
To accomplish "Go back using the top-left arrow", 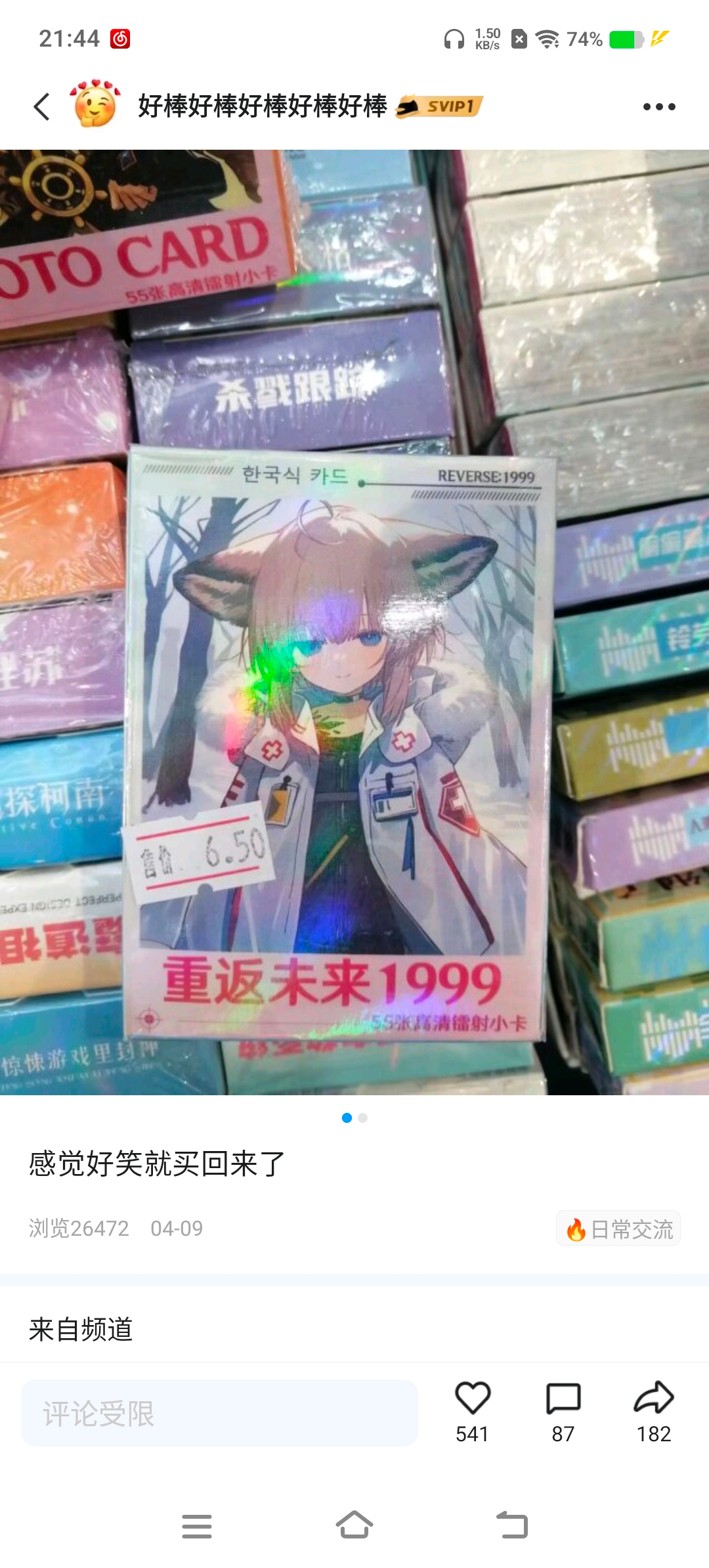I will [x=41, y=106].
